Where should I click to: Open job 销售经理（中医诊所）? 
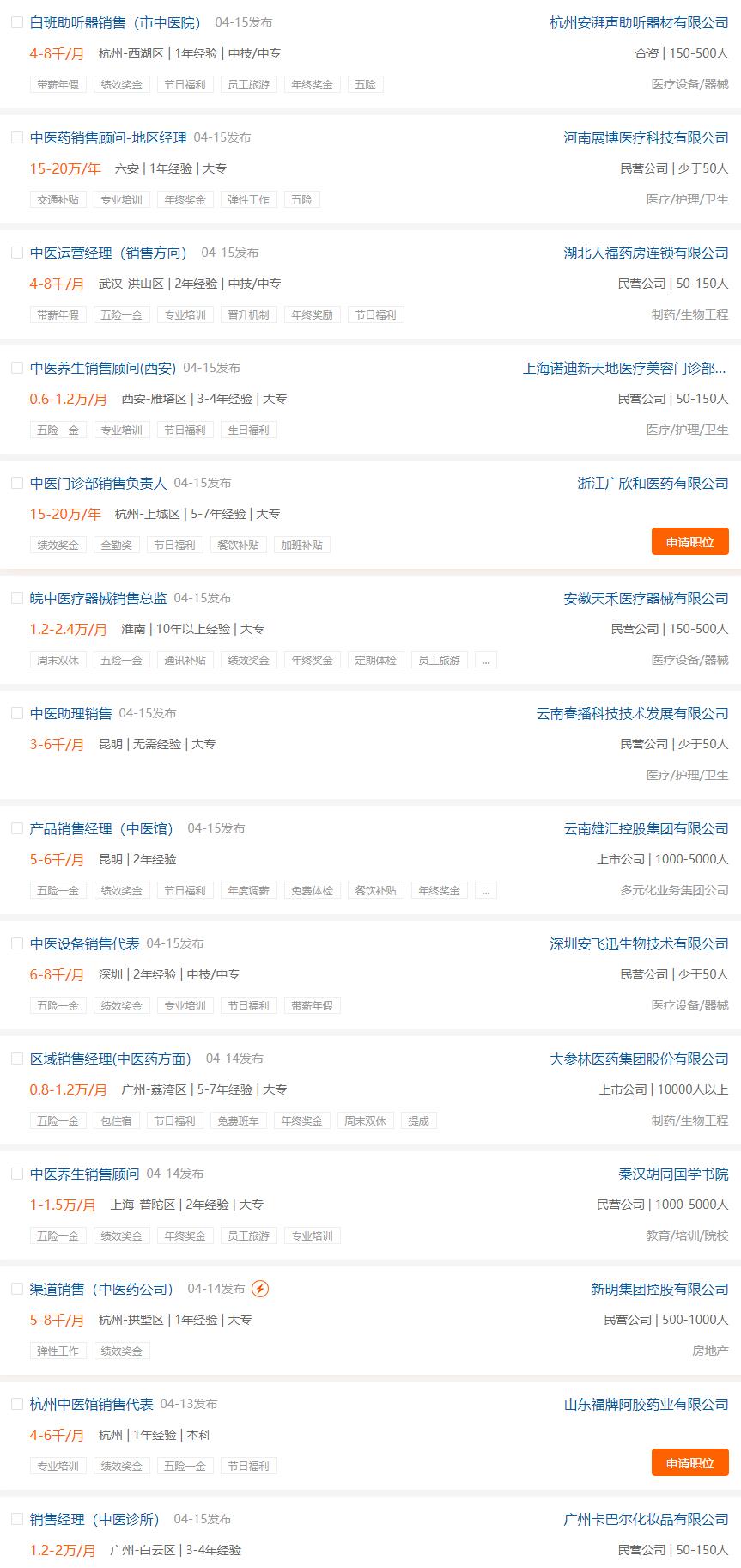click(94, 1520)
